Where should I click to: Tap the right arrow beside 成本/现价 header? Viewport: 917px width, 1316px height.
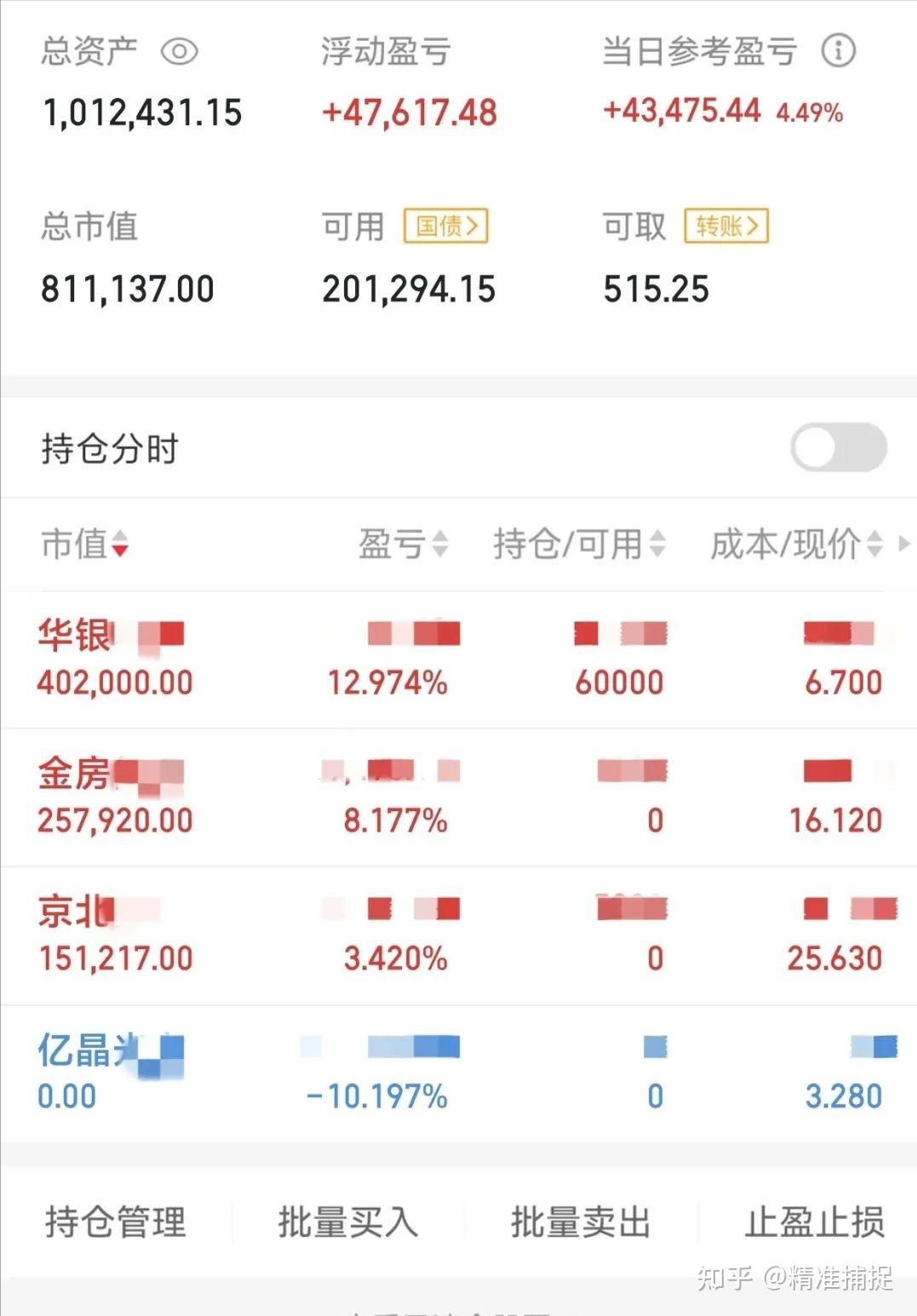tap(904, 545)
